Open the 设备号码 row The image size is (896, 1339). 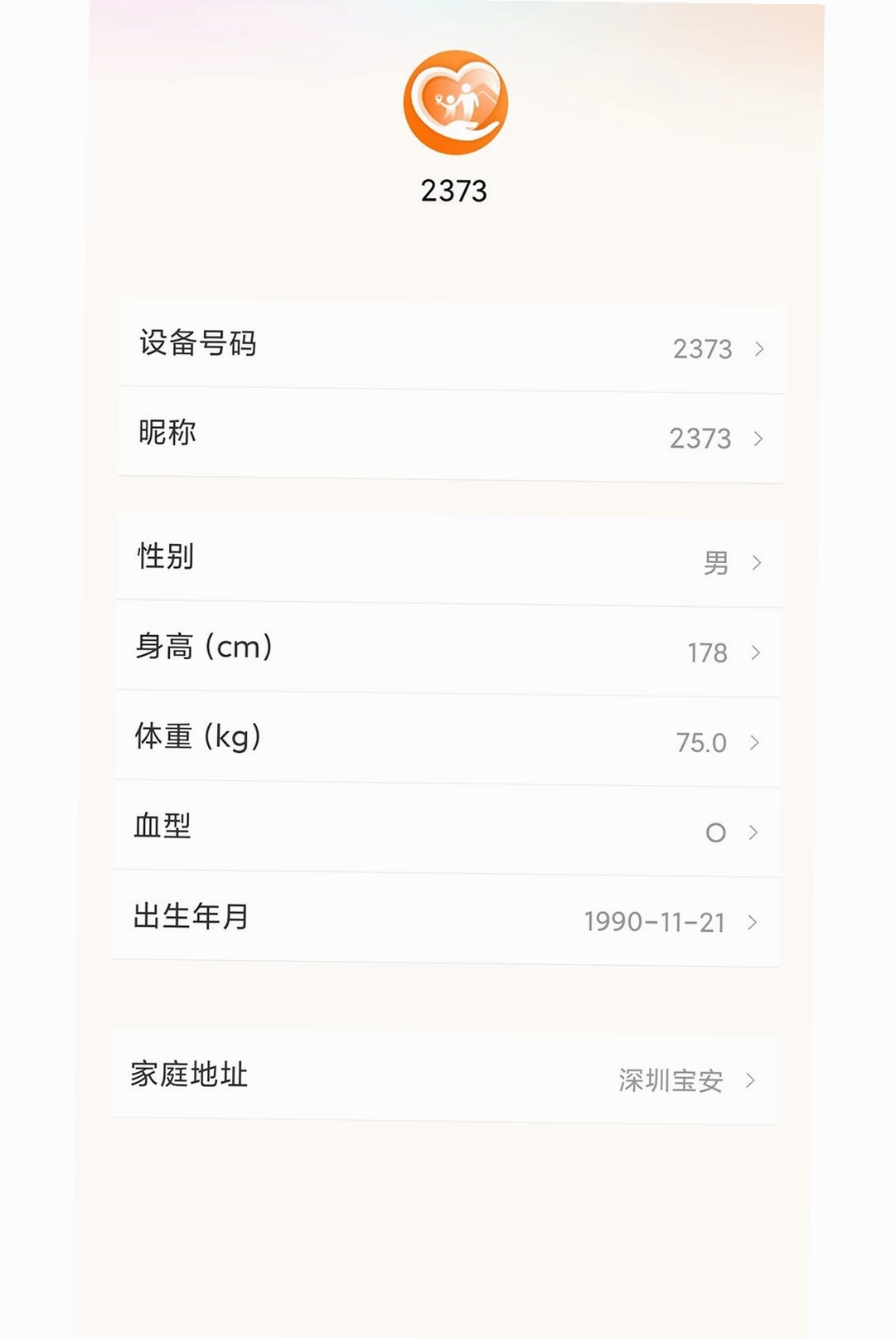point(453,346)
